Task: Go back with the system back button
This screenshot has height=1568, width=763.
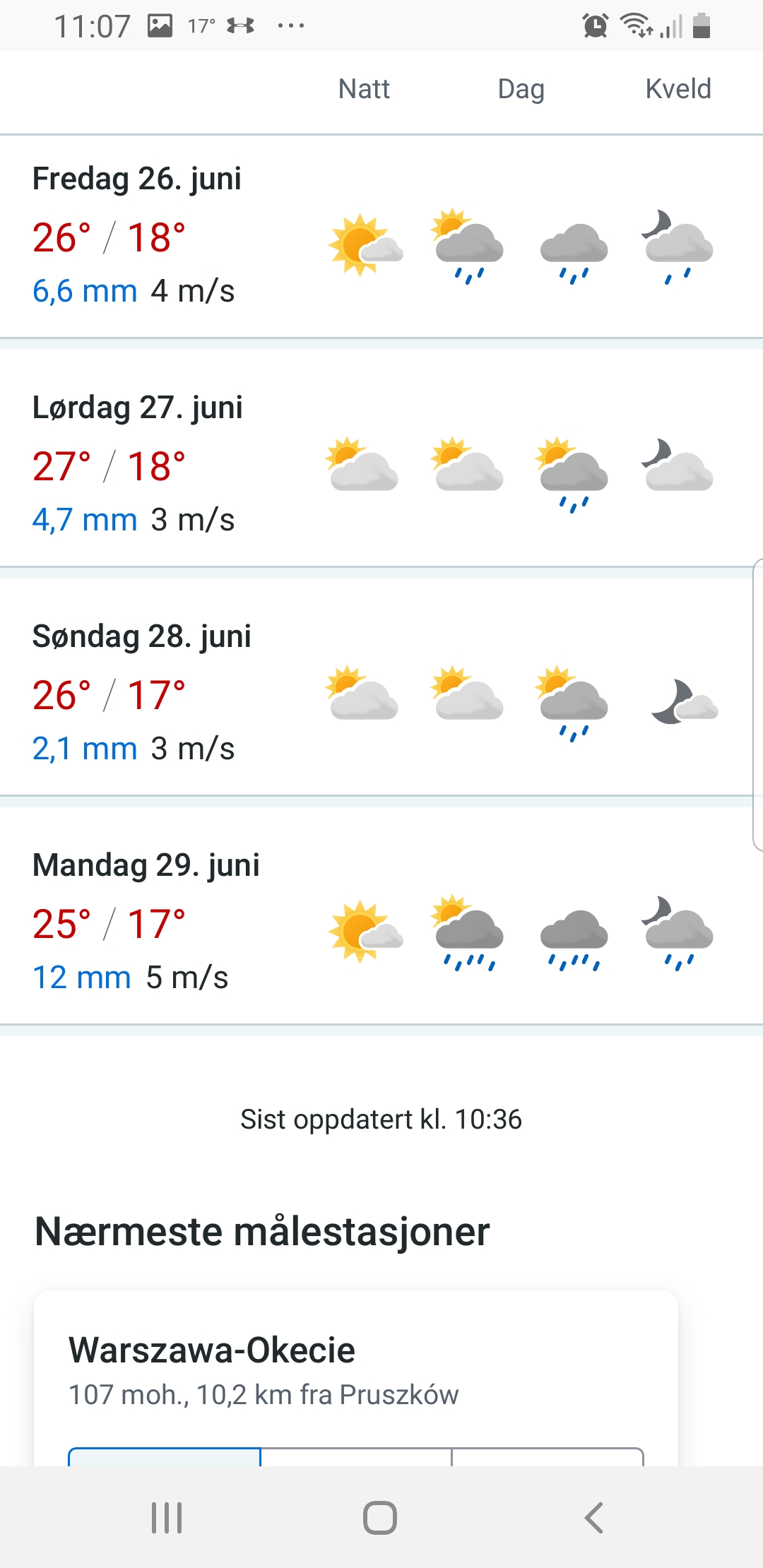Action: pos(594,1517)
